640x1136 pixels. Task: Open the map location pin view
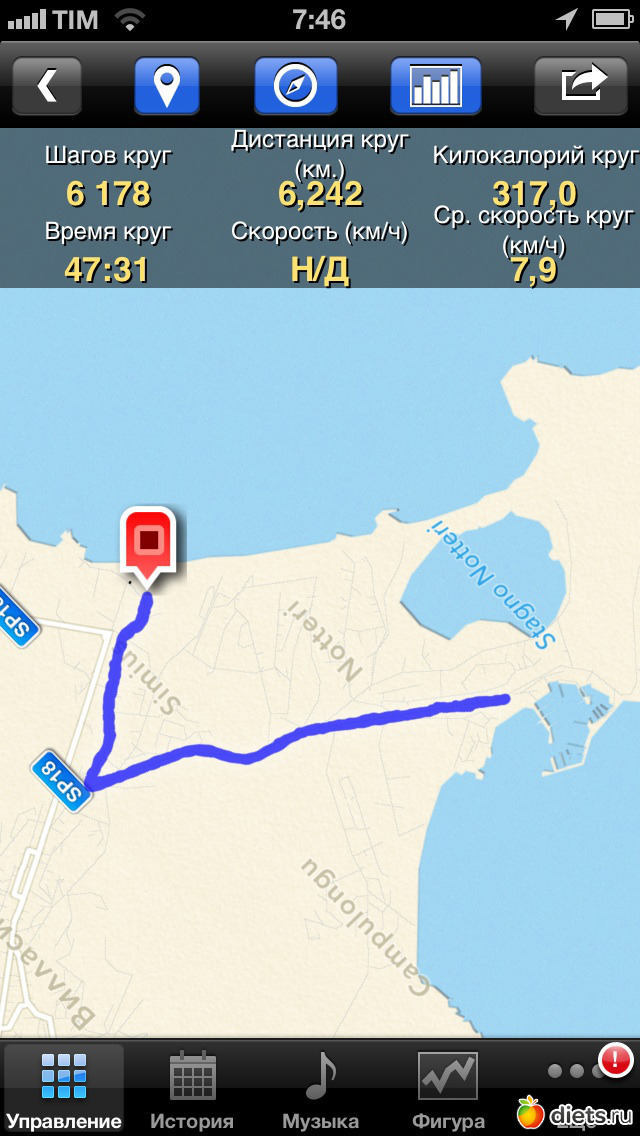point(167,86)
